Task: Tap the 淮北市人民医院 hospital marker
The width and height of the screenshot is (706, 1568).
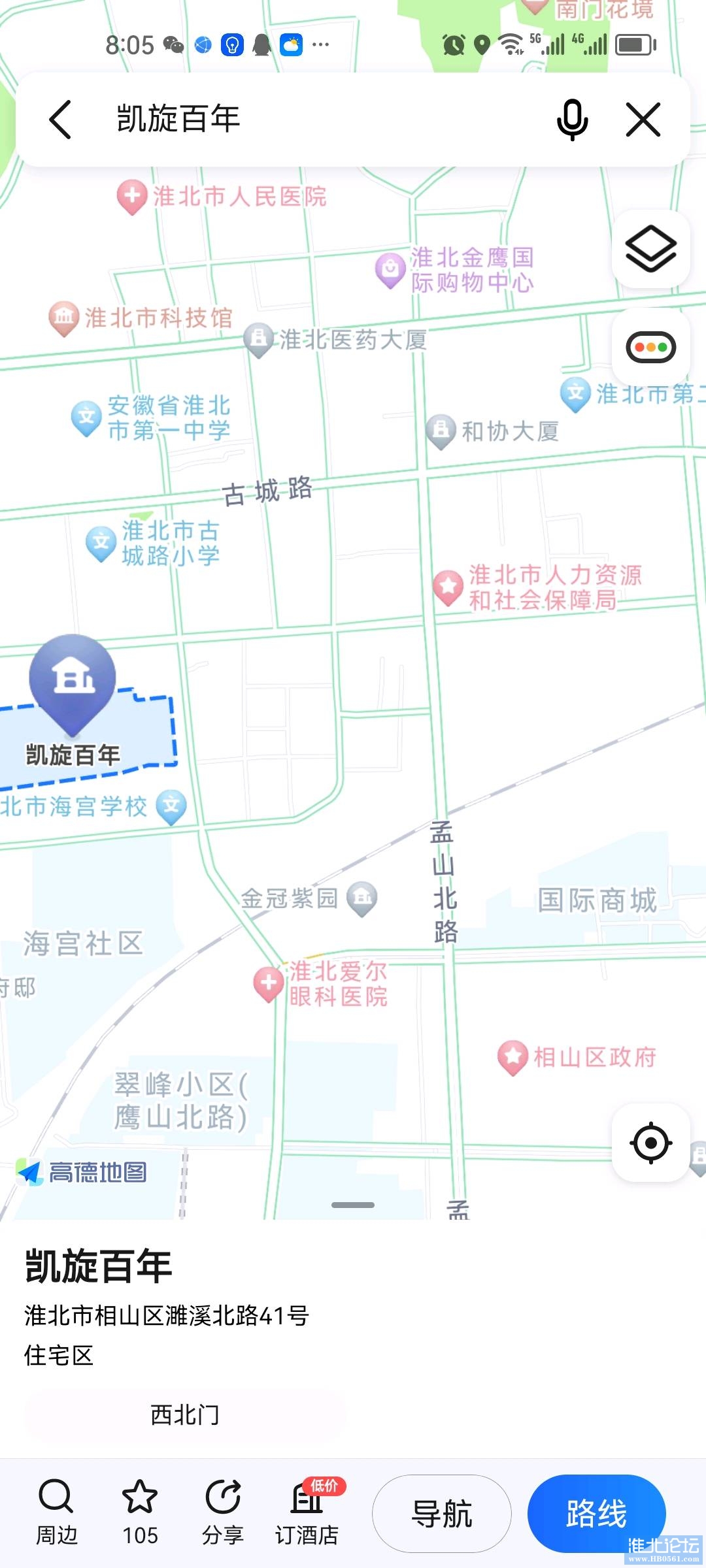Action: 131,196
